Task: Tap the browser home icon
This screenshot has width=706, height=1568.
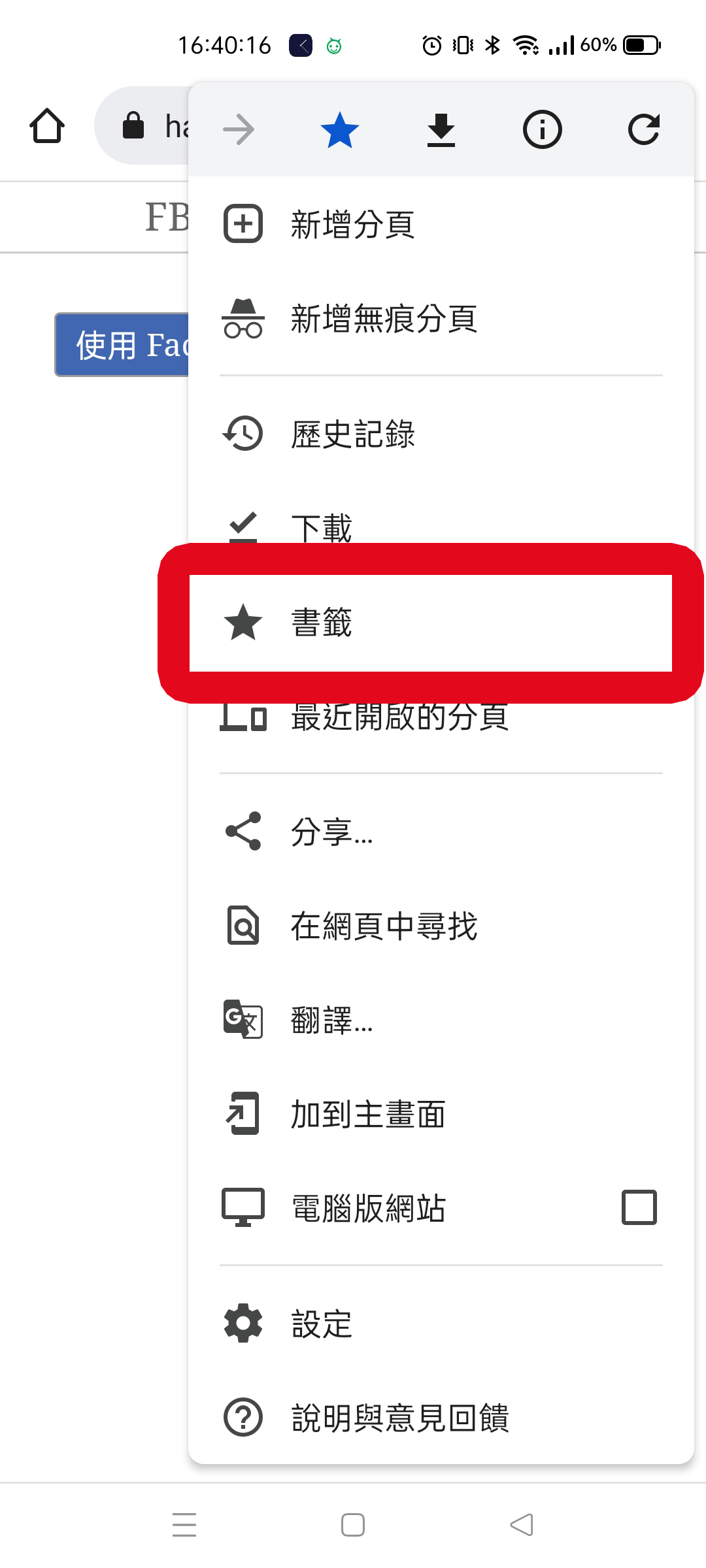Action: [x=47, y=125]
